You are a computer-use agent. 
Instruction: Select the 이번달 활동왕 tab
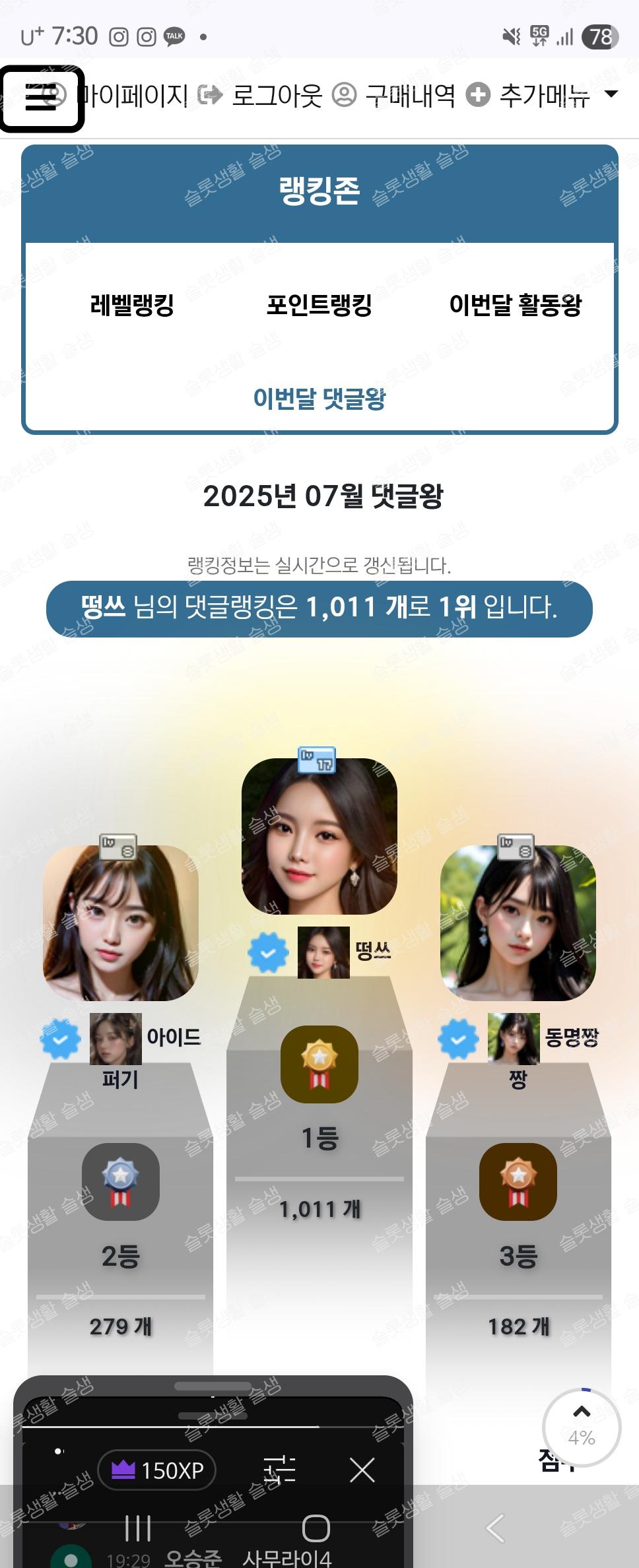(x=515, y=306)
